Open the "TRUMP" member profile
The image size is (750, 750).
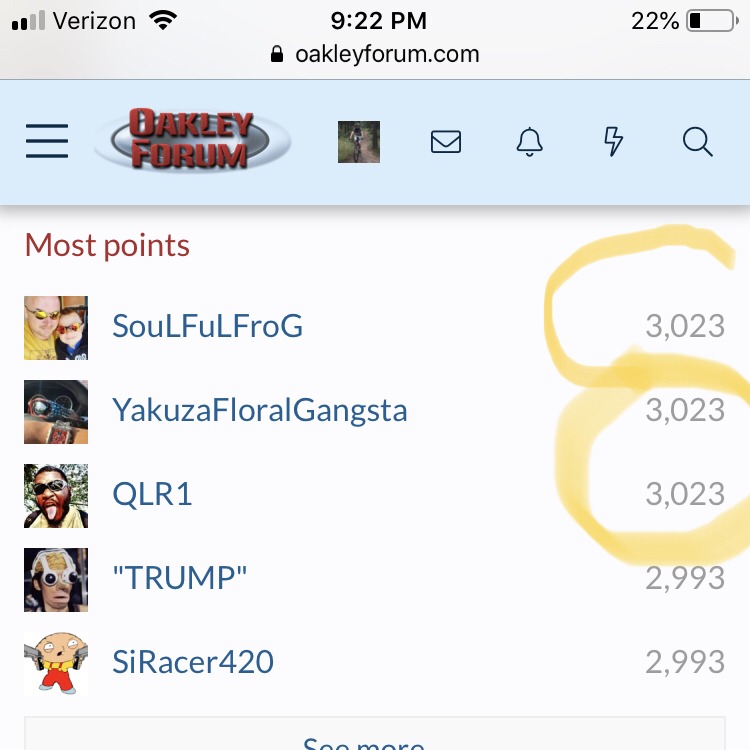(x=180, y=578)
